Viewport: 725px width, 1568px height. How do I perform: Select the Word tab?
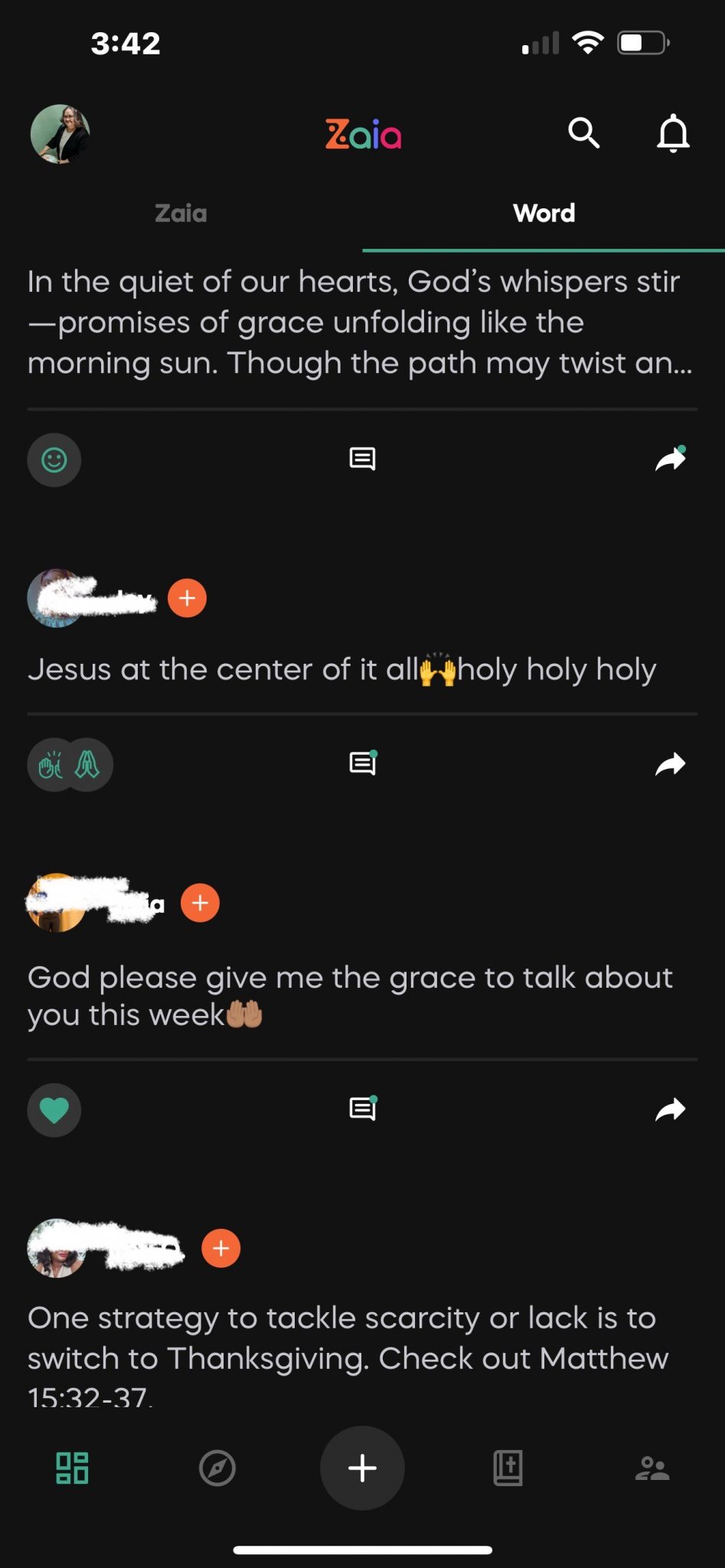(x=544, y=213)
